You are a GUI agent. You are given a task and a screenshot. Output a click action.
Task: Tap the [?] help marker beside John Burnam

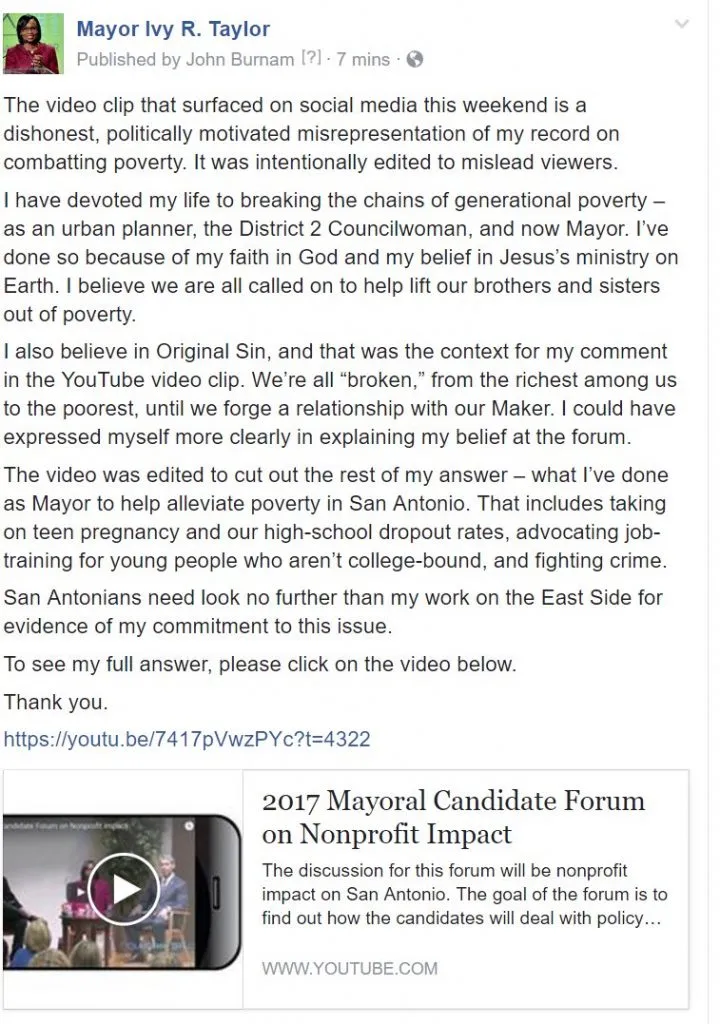(x=312, y=60)
